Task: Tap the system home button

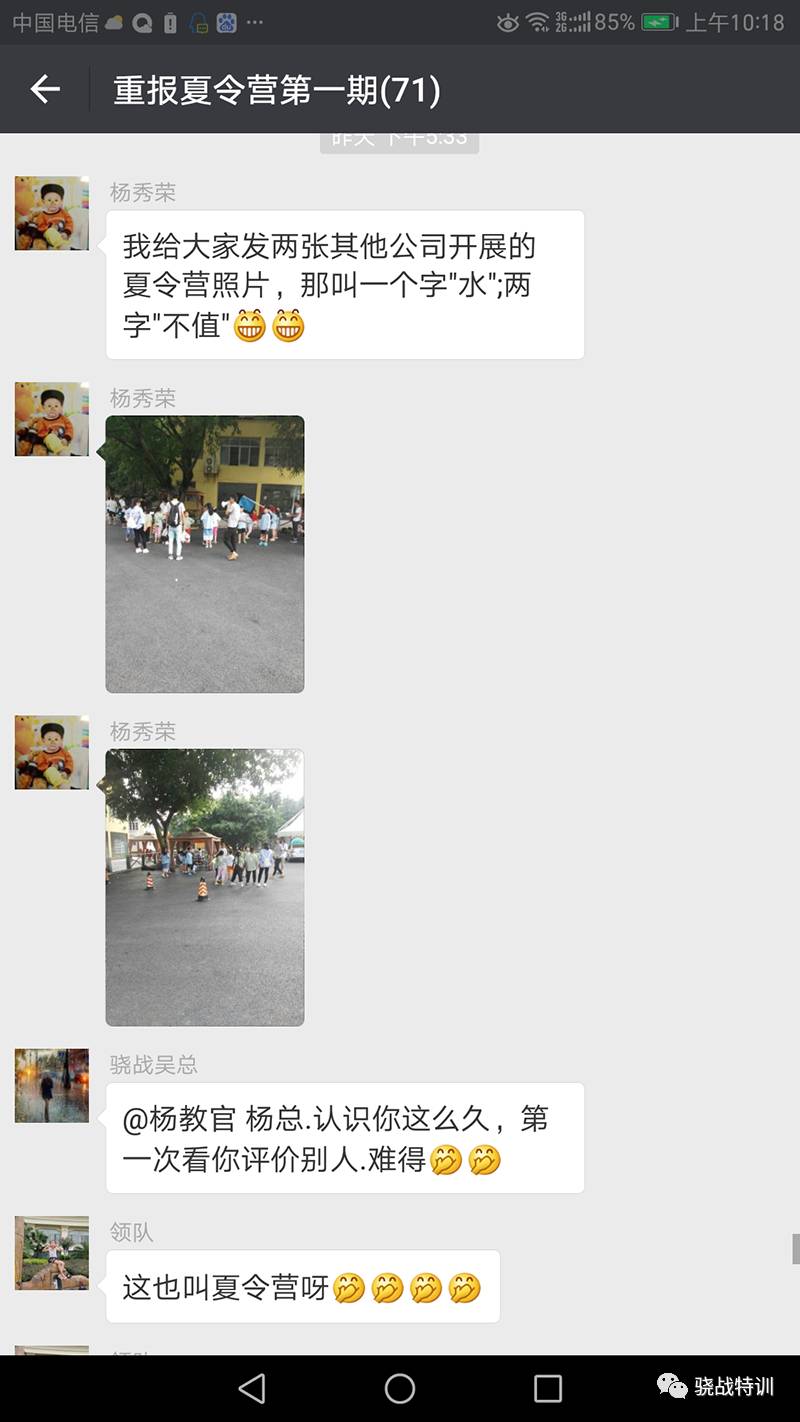Action: tap(400, 1388)
